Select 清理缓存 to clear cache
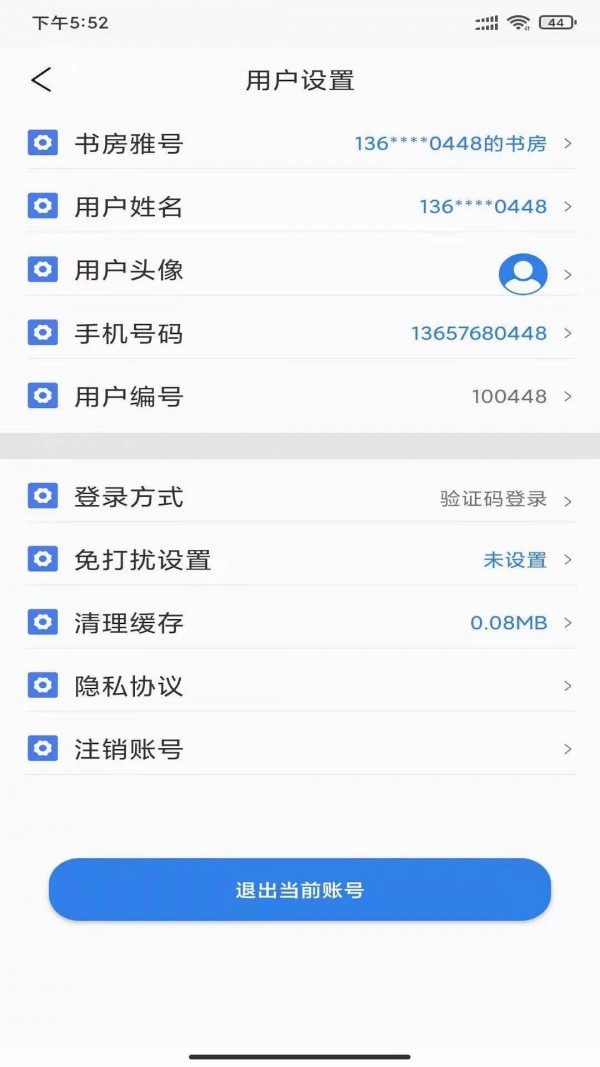 click(x=300, y=623)
